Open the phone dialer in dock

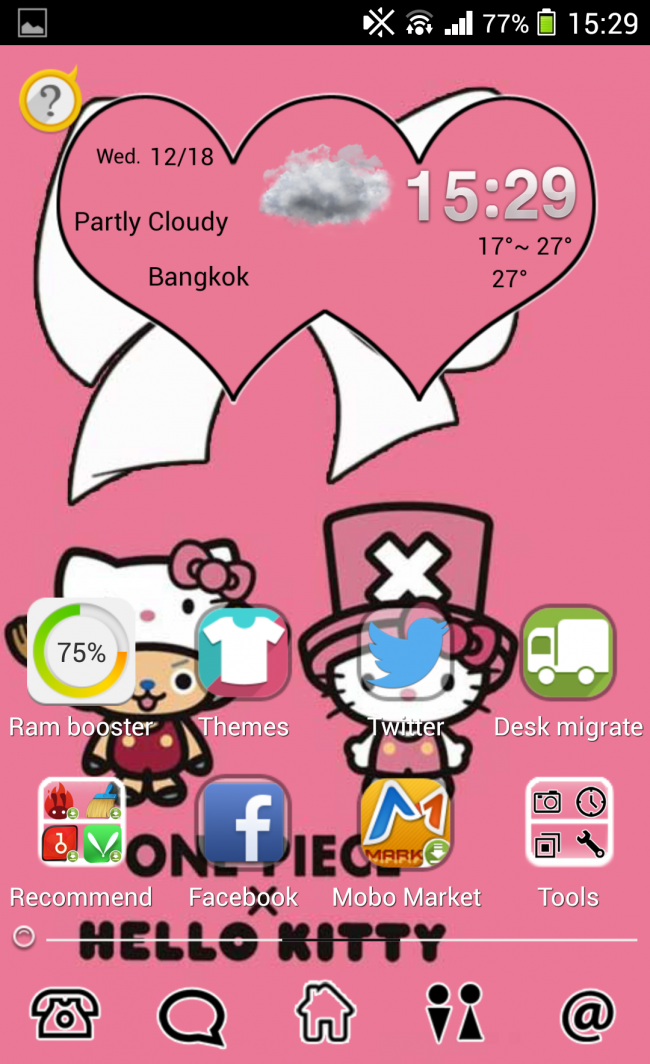click(65, 1015)
